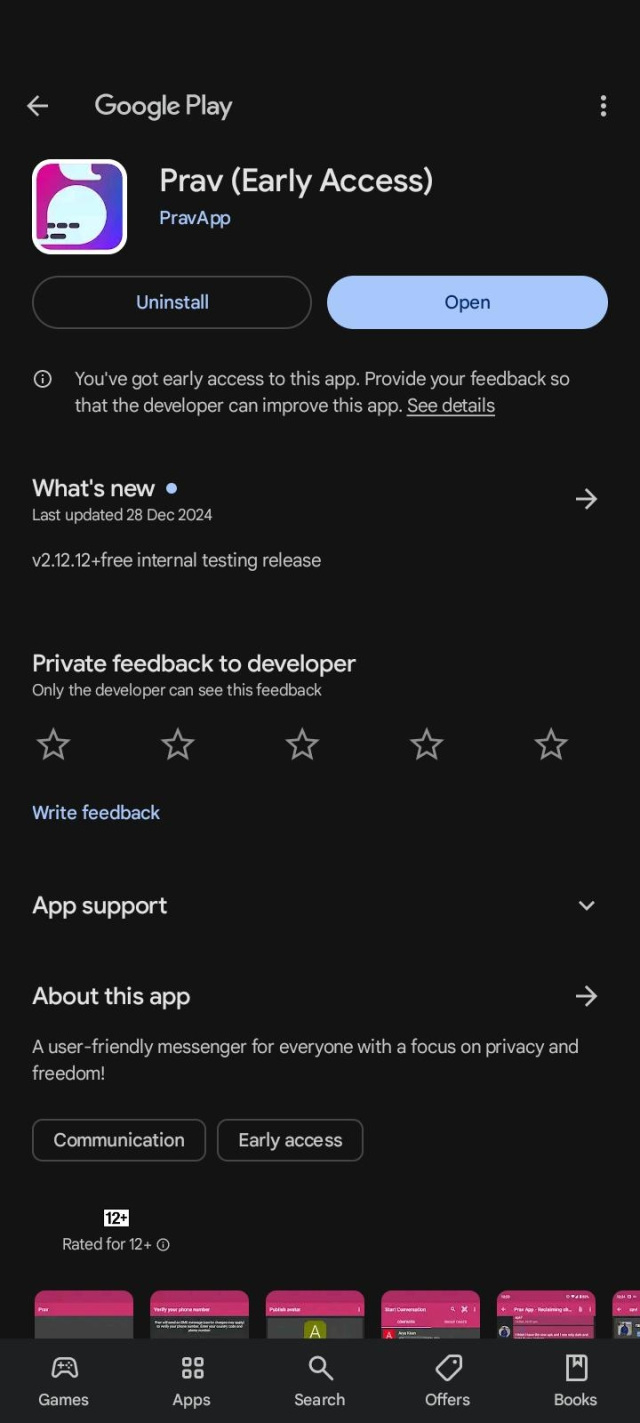This screenshot has height=1423, width=640.
Task: Open What's new arrow
Action: point(586,499)
